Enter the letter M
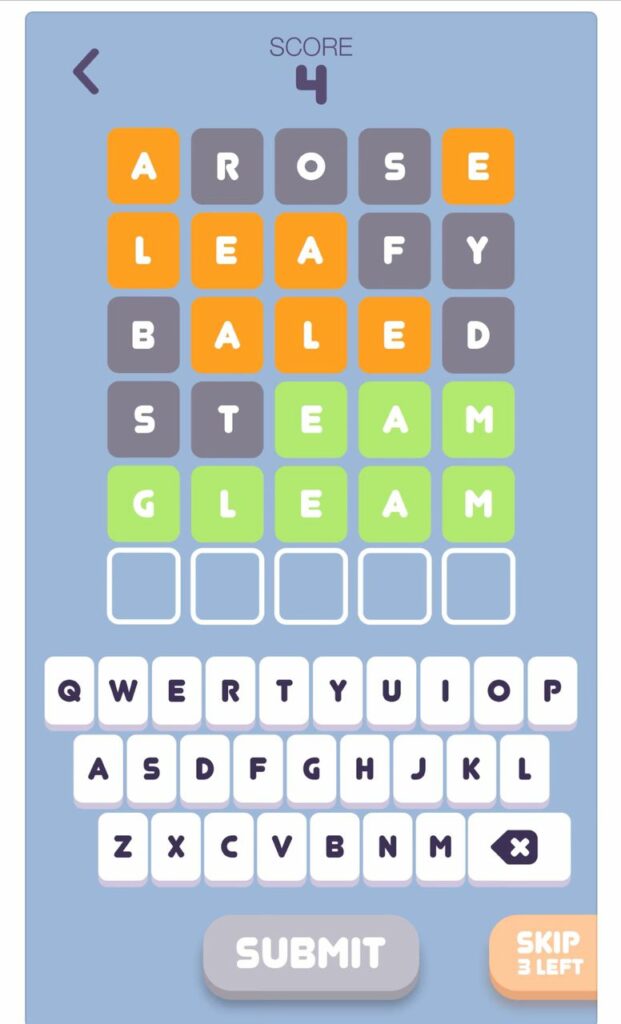Viewport: 621px width, 1024px height. click(x=440, y=847)
